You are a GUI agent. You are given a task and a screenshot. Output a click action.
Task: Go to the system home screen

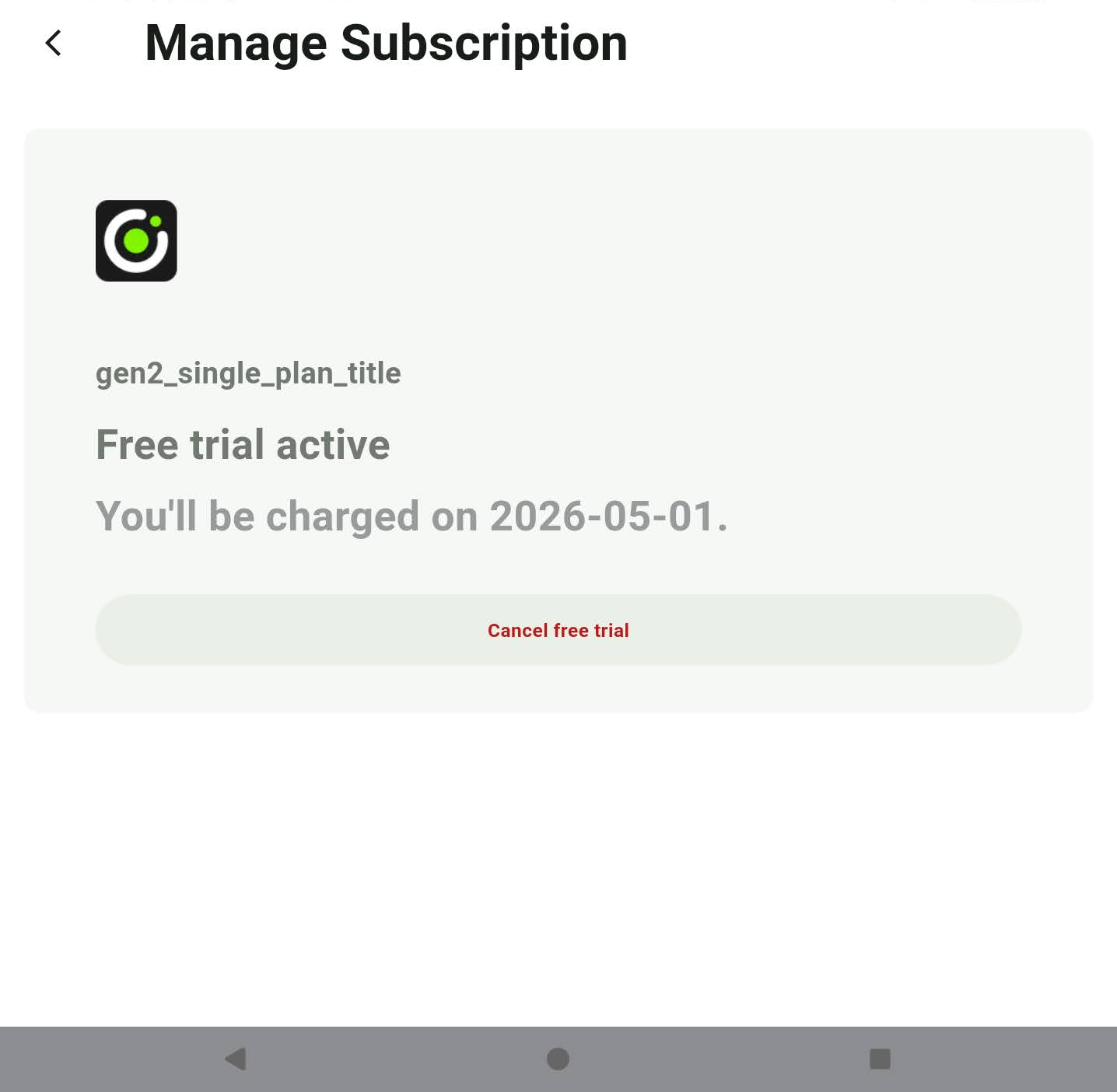(558, 1059)
